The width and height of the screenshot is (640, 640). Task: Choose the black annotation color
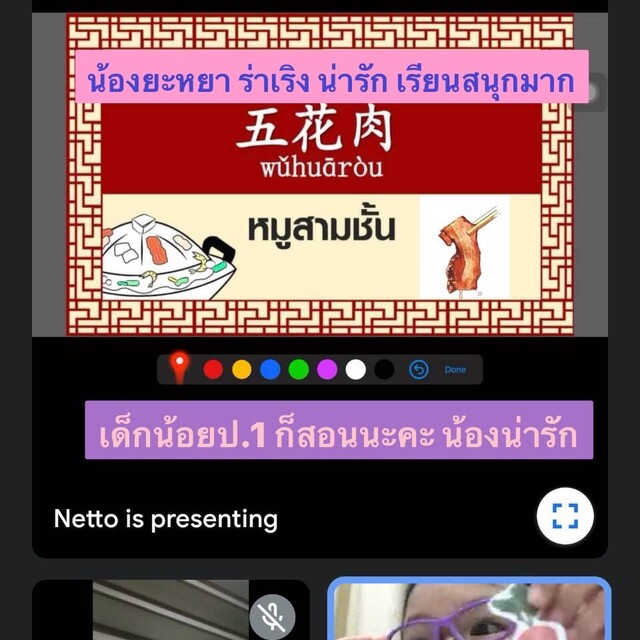384,369
